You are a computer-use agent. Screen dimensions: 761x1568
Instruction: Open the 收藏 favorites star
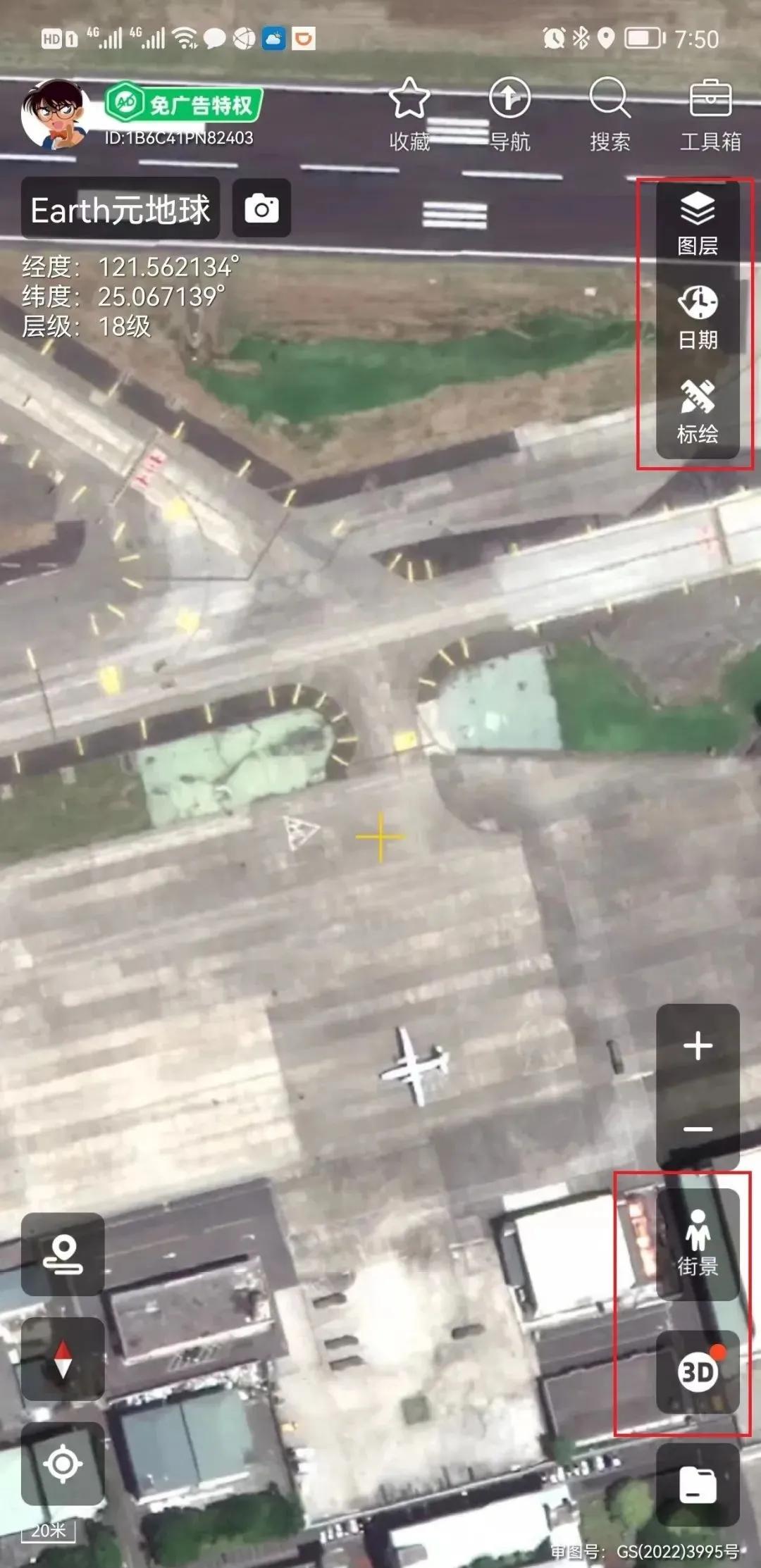pyautogui.click(x=409, y=114)
